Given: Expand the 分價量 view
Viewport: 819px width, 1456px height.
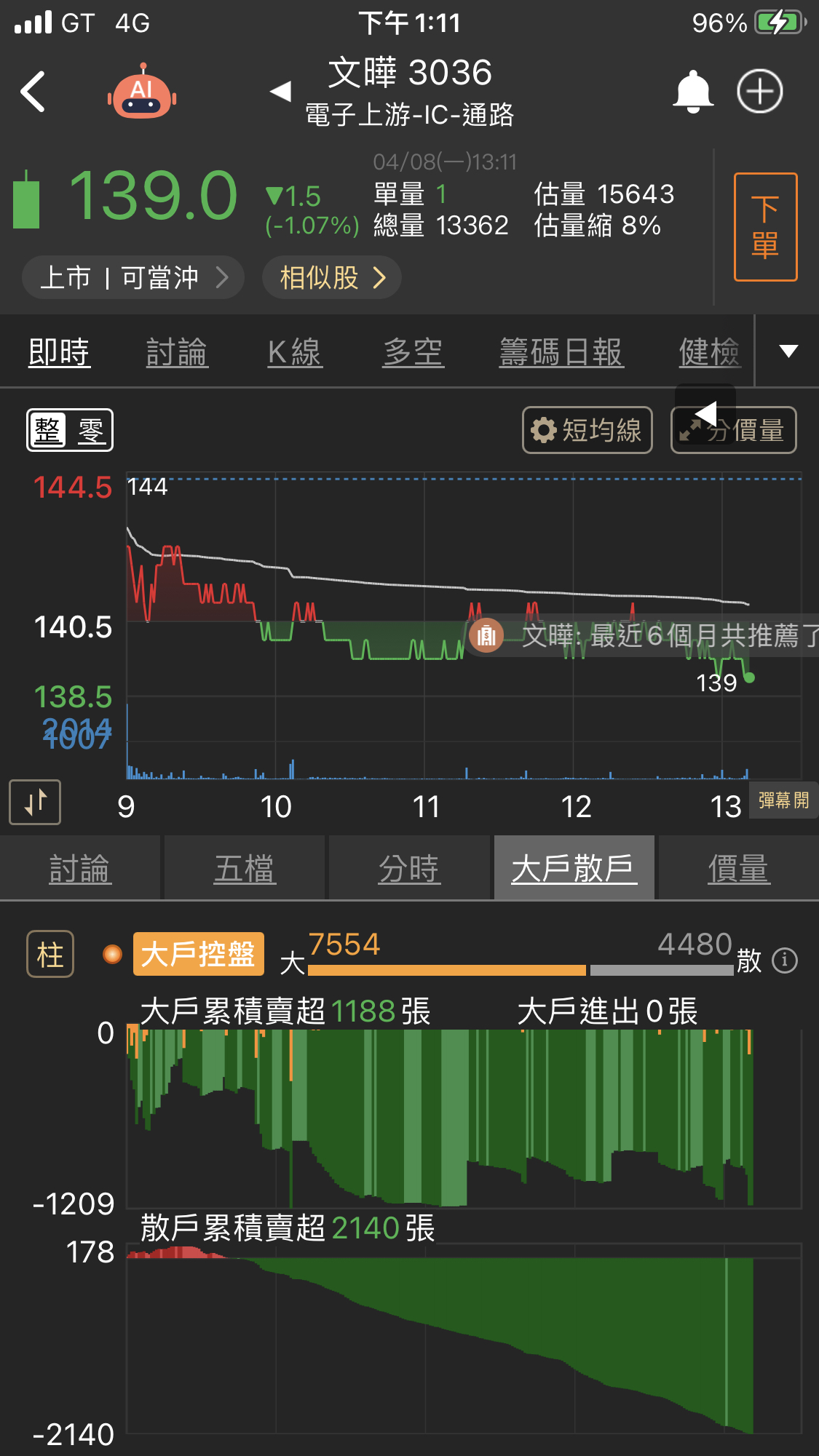Looking at the screenshot, I should pyautogui.click(x=733, y=430).
